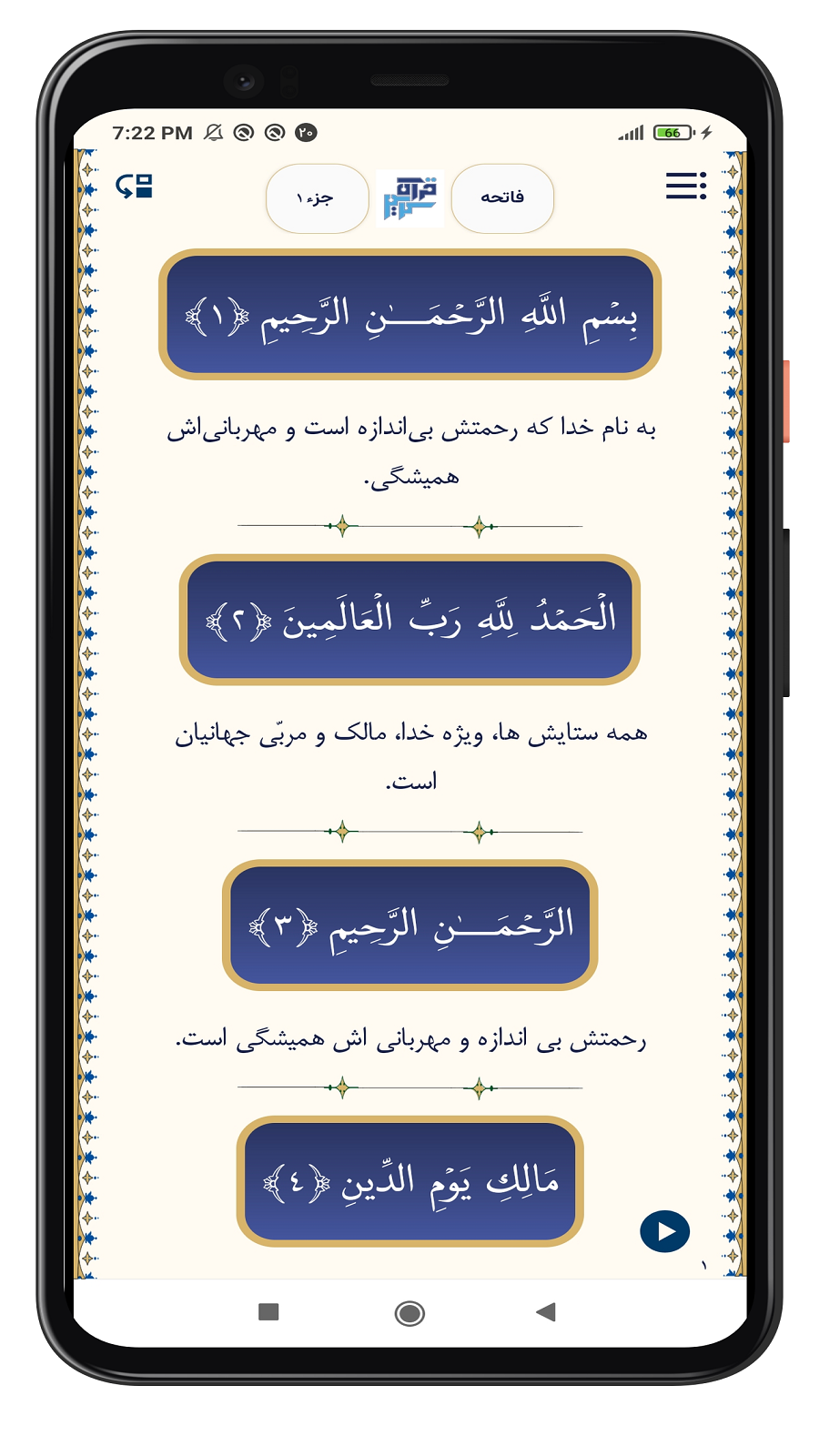Select verse 1 Bismillah card
This screenshot has height=1456, width=819.
pyautogui.click(x=409, y=315)
